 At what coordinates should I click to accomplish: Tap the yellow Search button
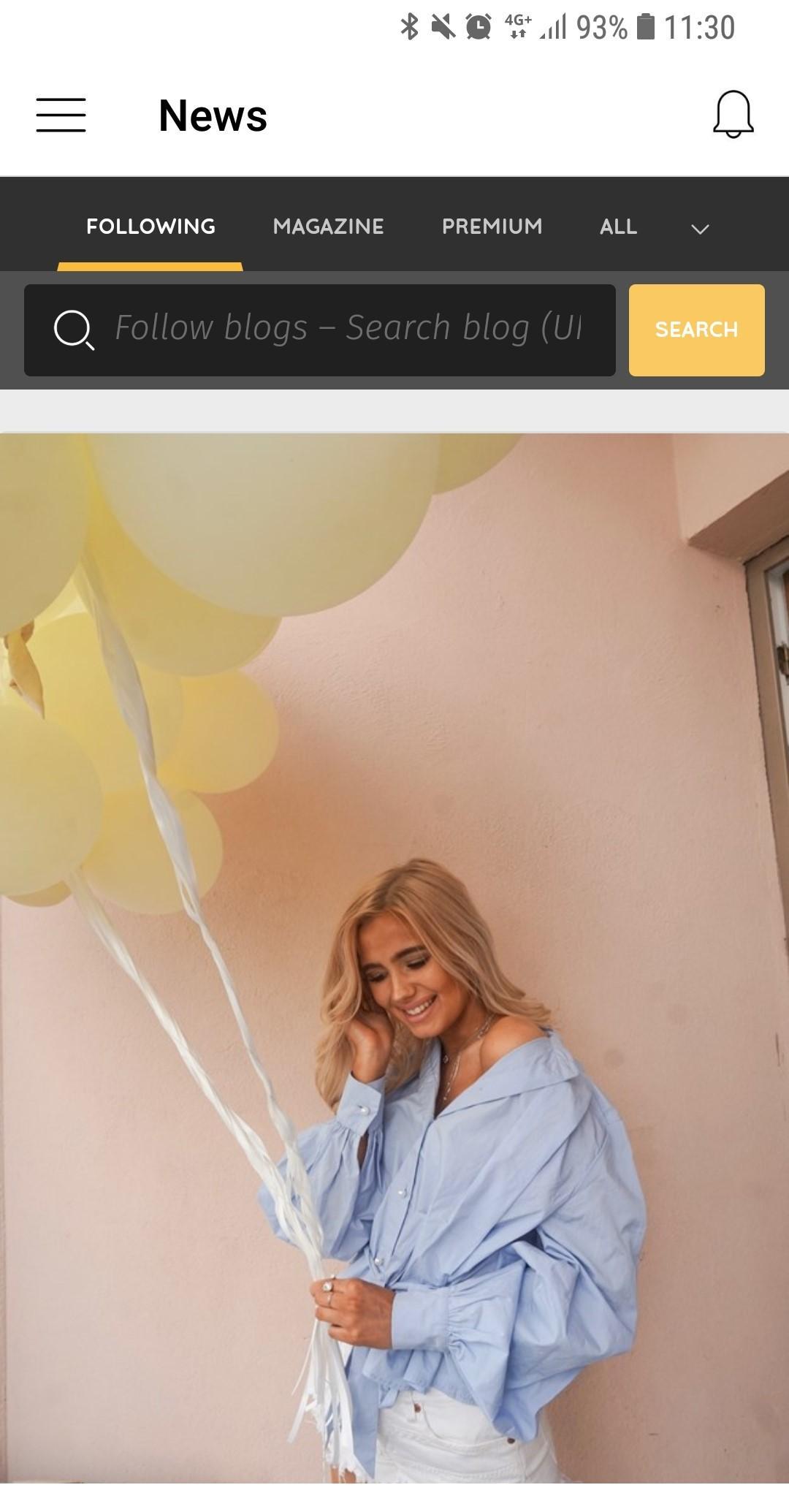point(696,330)
